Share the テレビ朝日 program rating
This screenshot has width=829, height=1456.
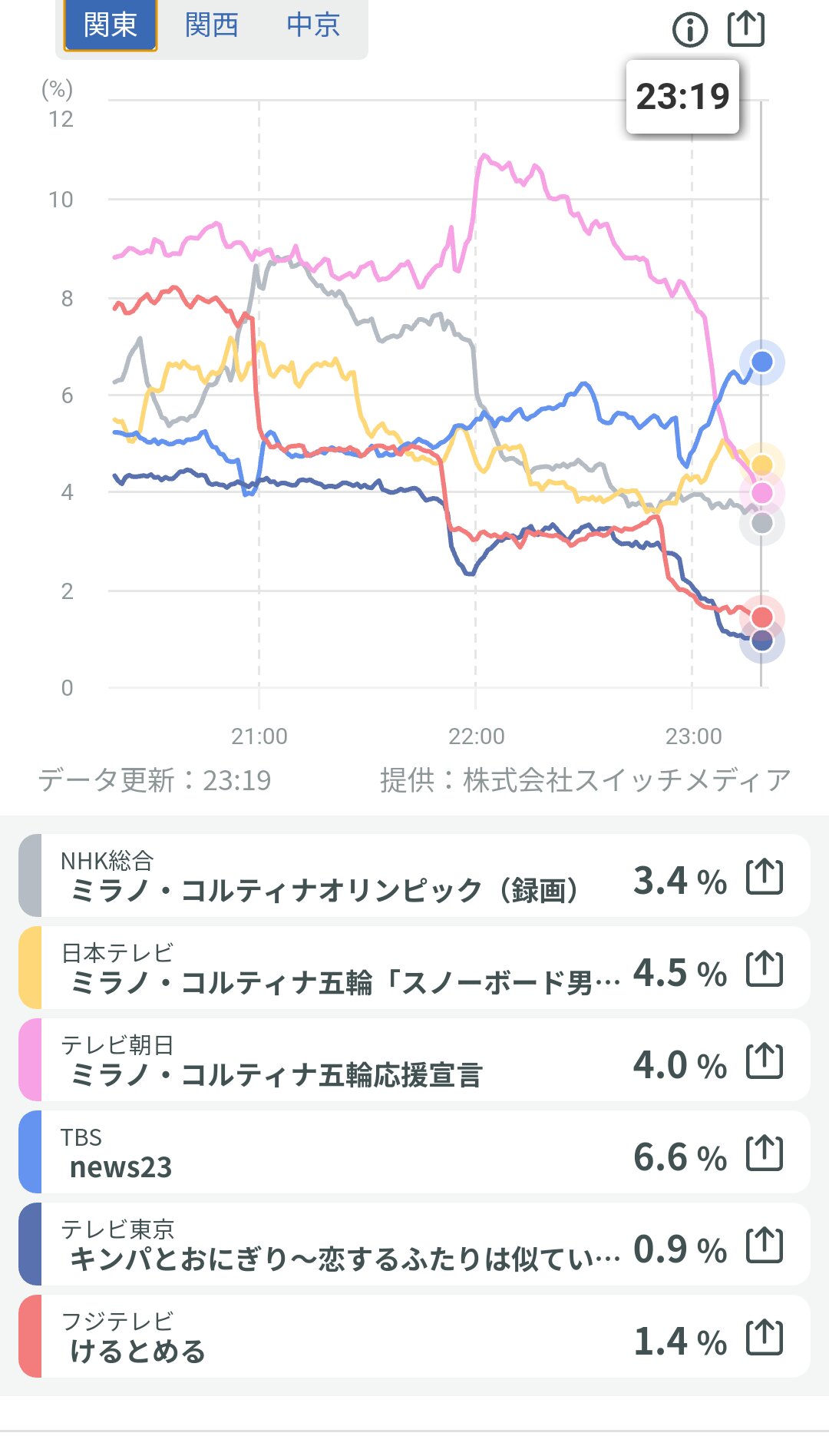tap(765, 1061)
